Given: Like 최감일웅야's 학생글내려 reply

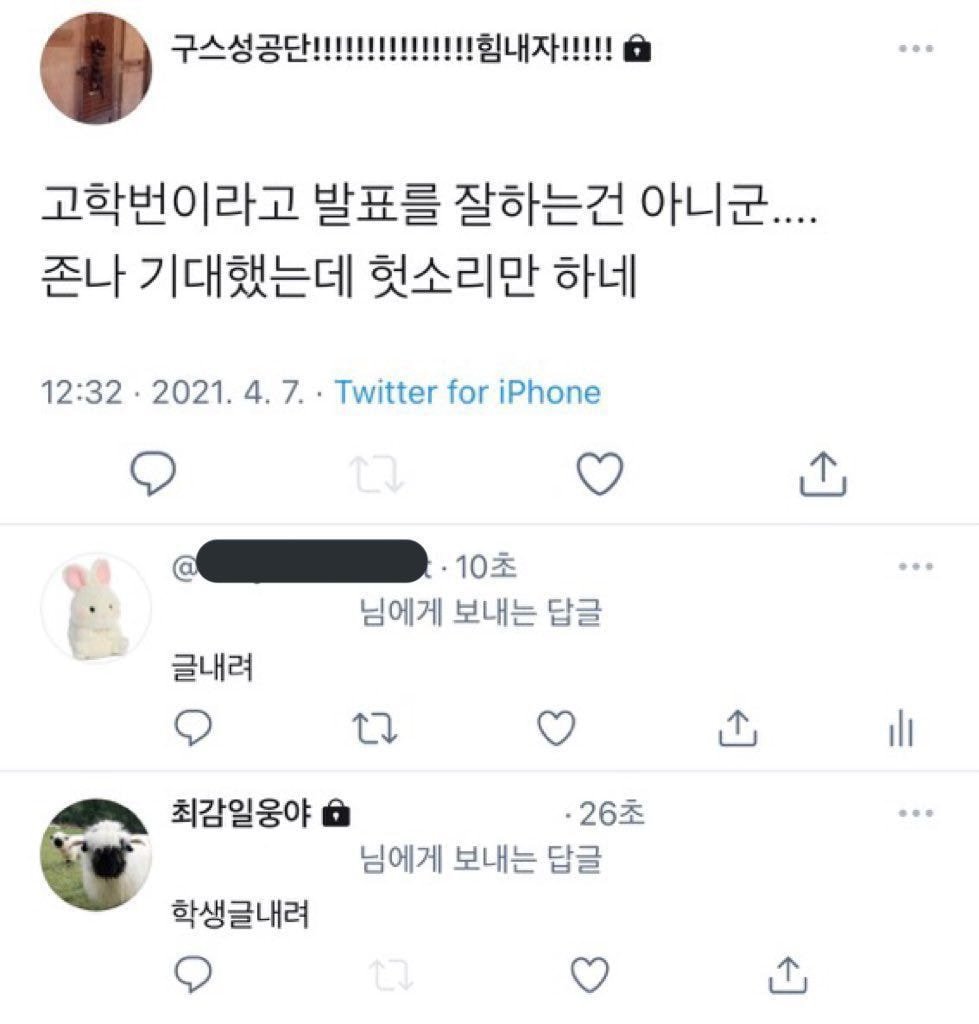Looking at the screenshot, I should pos(589,971).
